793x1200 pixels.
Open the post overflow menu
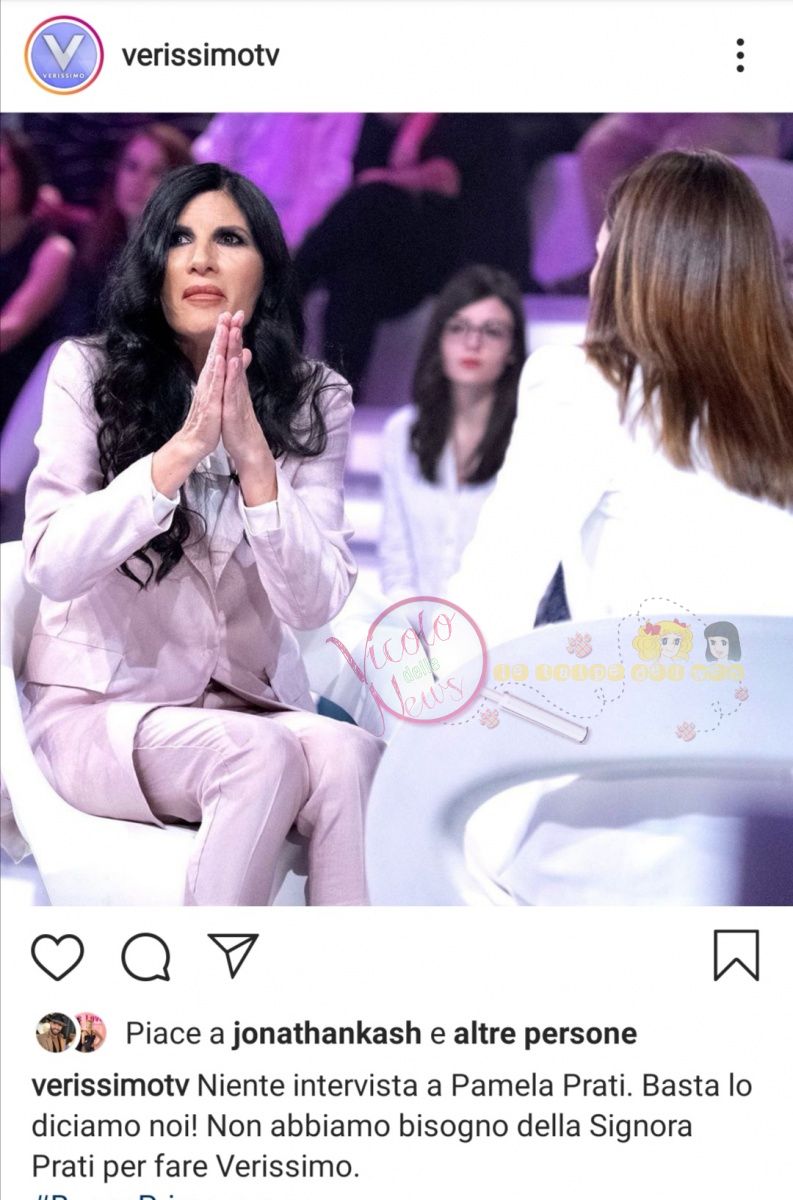pyautogui.click(x=740, y=56)
